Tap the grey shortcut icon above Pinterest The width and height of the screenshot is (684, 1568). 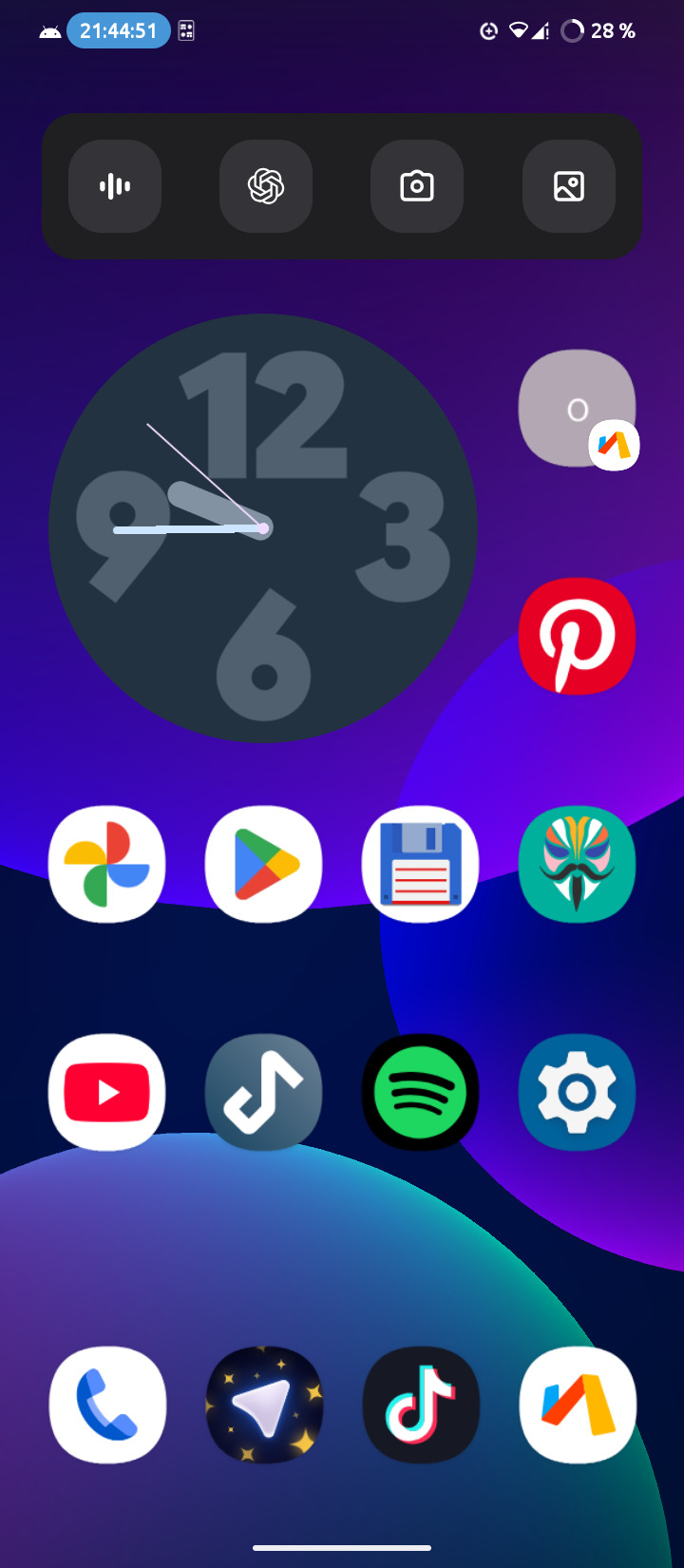pos(577,409)
